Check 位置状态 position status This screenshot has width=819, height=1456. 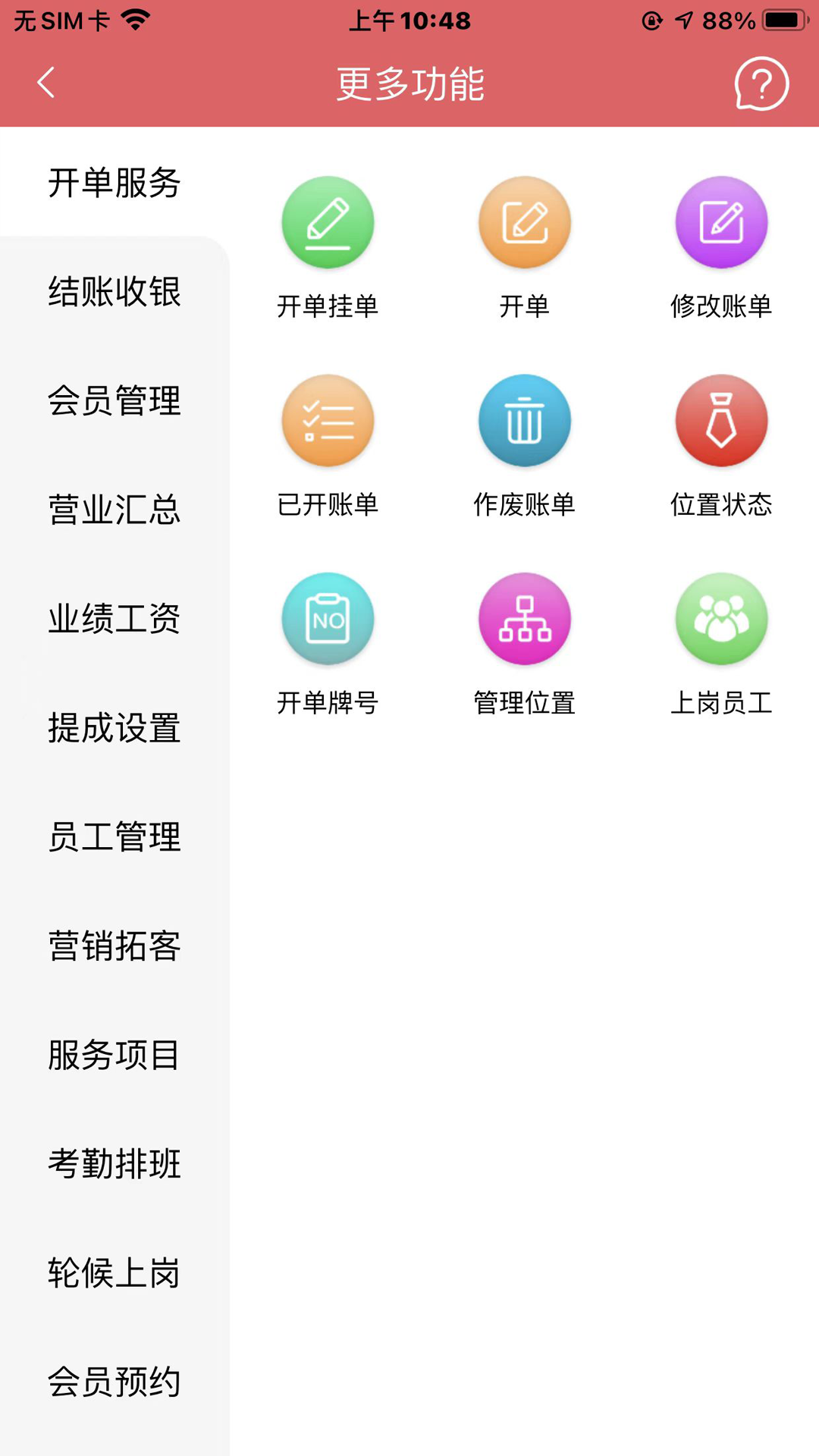point(722,421)
